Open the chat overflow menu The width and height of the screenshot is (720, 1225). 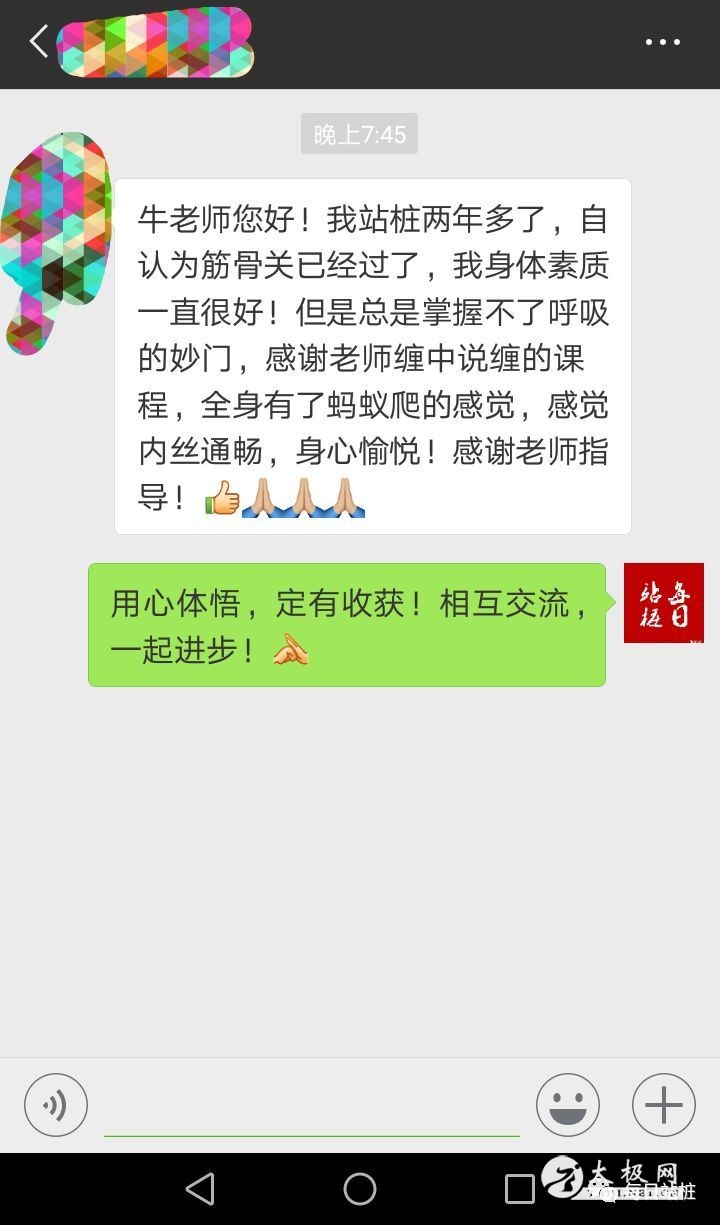tap(662, 43)
